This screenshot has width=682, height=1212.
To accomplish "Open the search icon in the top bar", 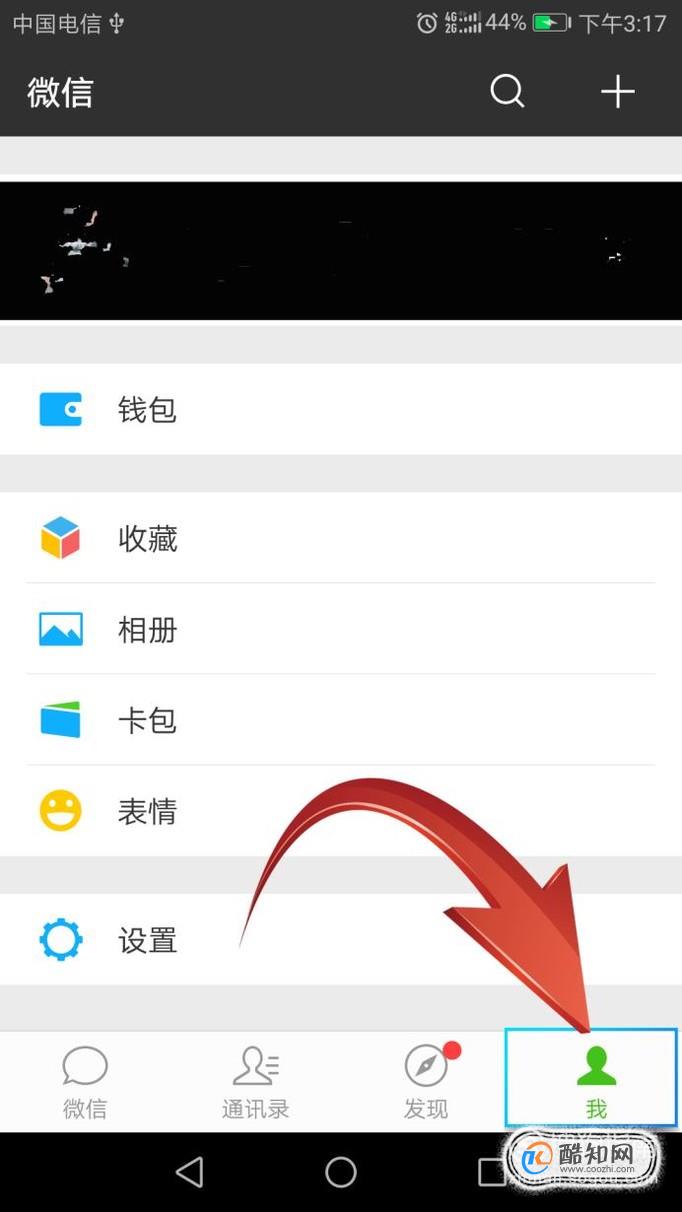I will pos(507,92).
